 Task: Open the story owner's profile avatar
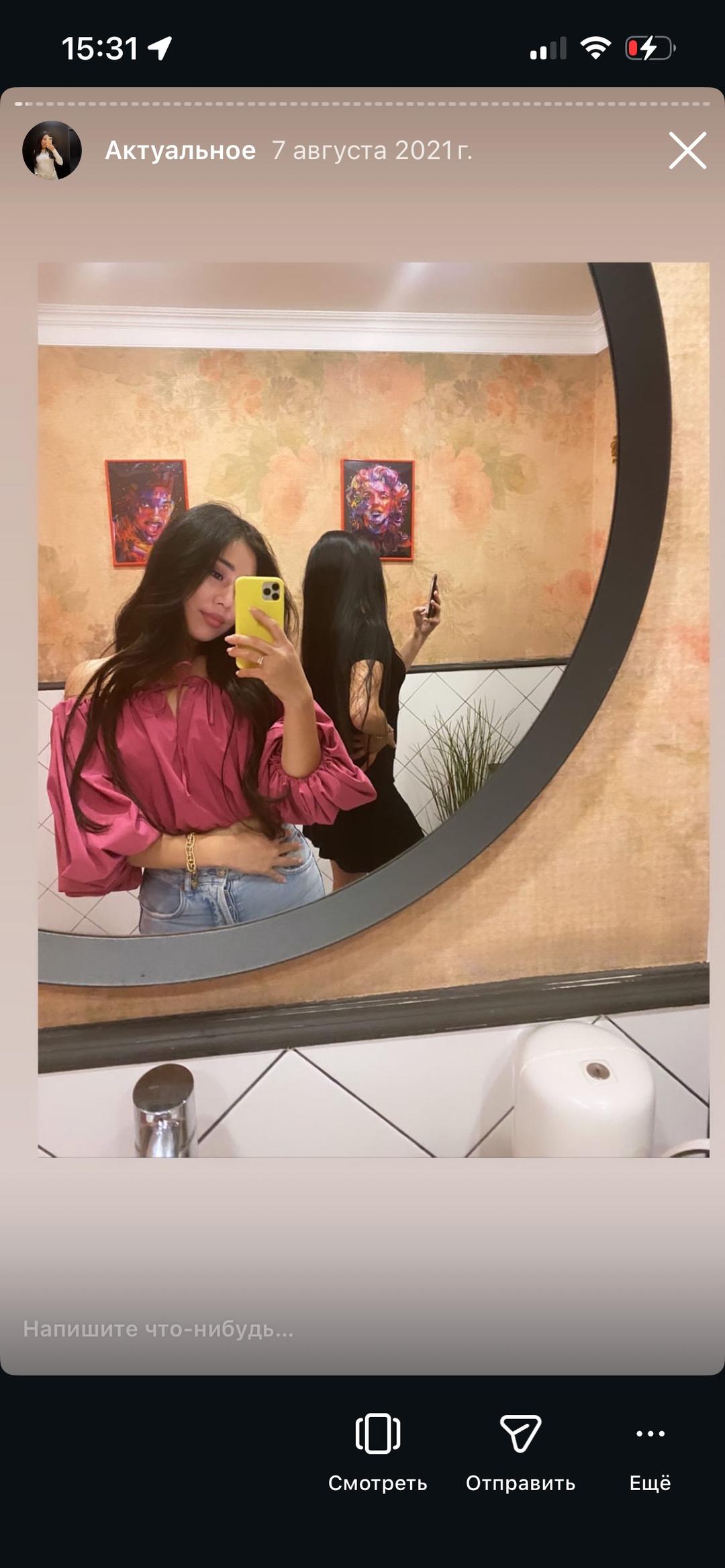click(x=52, y=150)
